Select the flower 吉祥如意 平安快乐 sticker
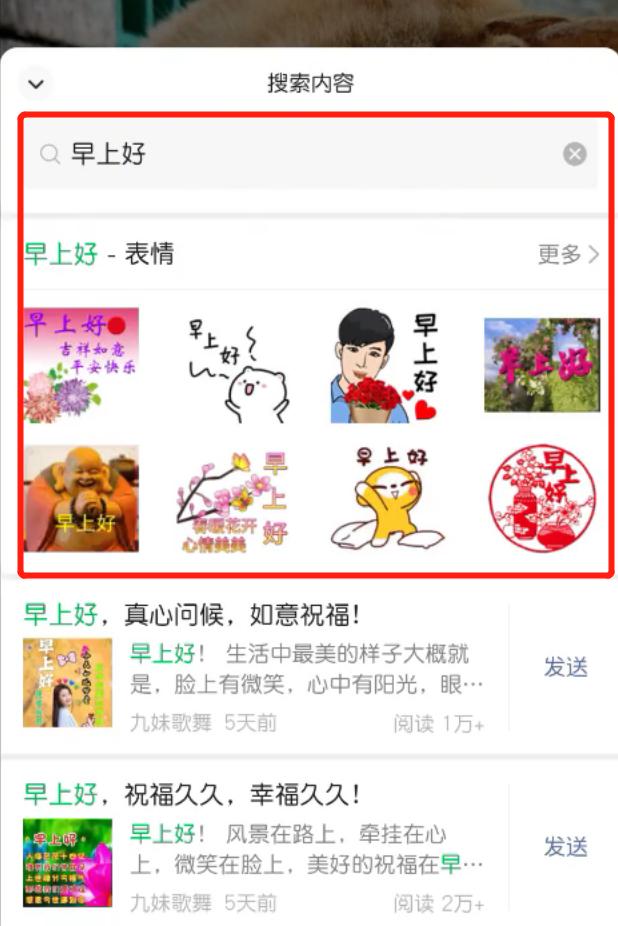 click(x=81, y=365)
